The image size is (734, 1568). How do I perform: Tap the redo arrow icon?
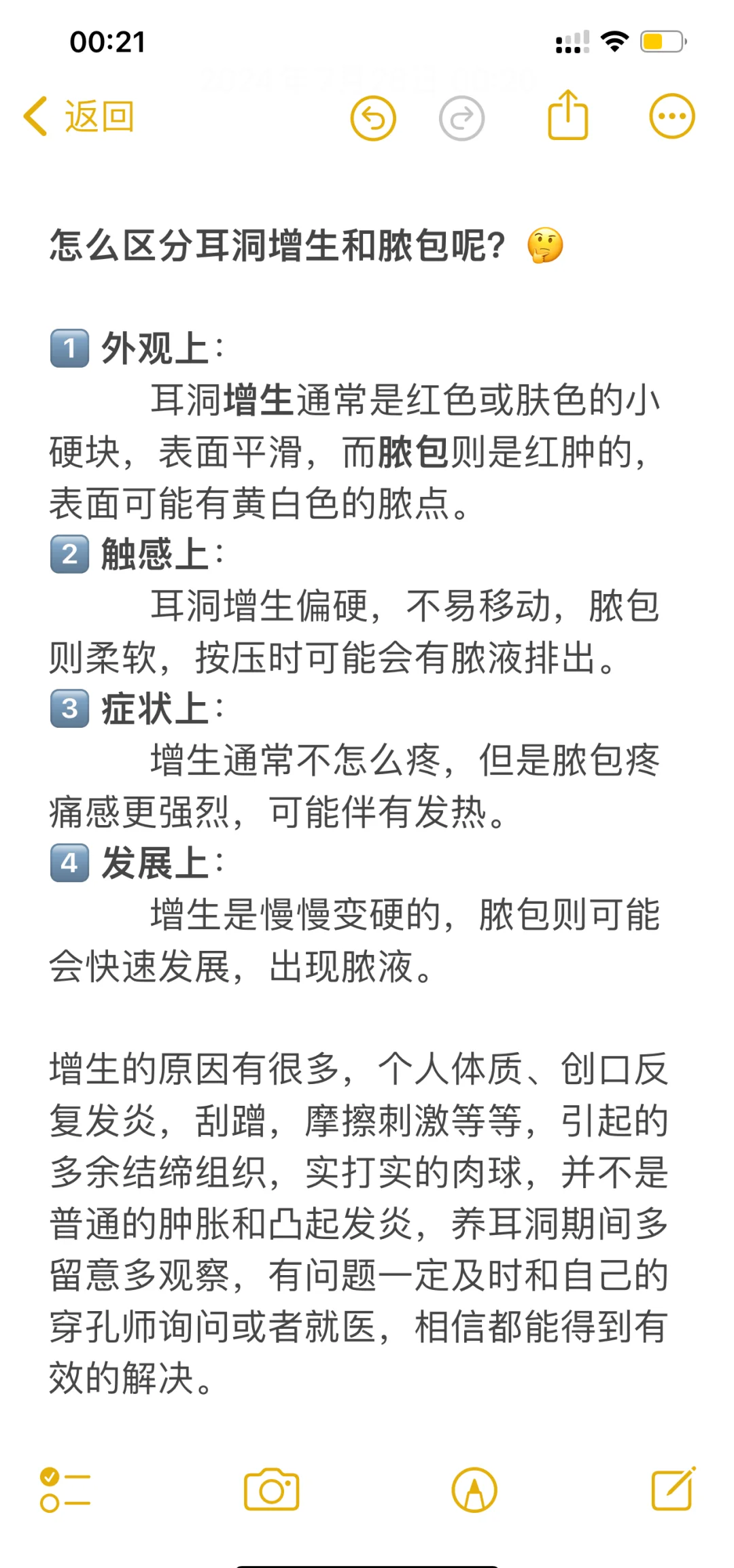coord(461,118)
